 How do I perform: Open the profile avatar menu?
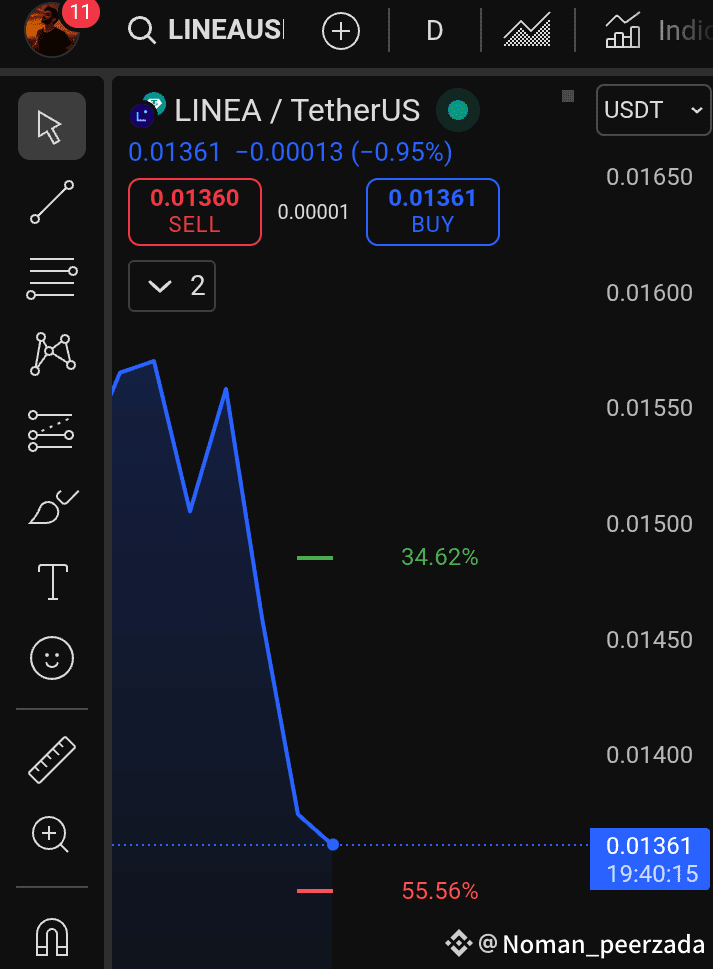pyautogui.click(x=52, y=28)
